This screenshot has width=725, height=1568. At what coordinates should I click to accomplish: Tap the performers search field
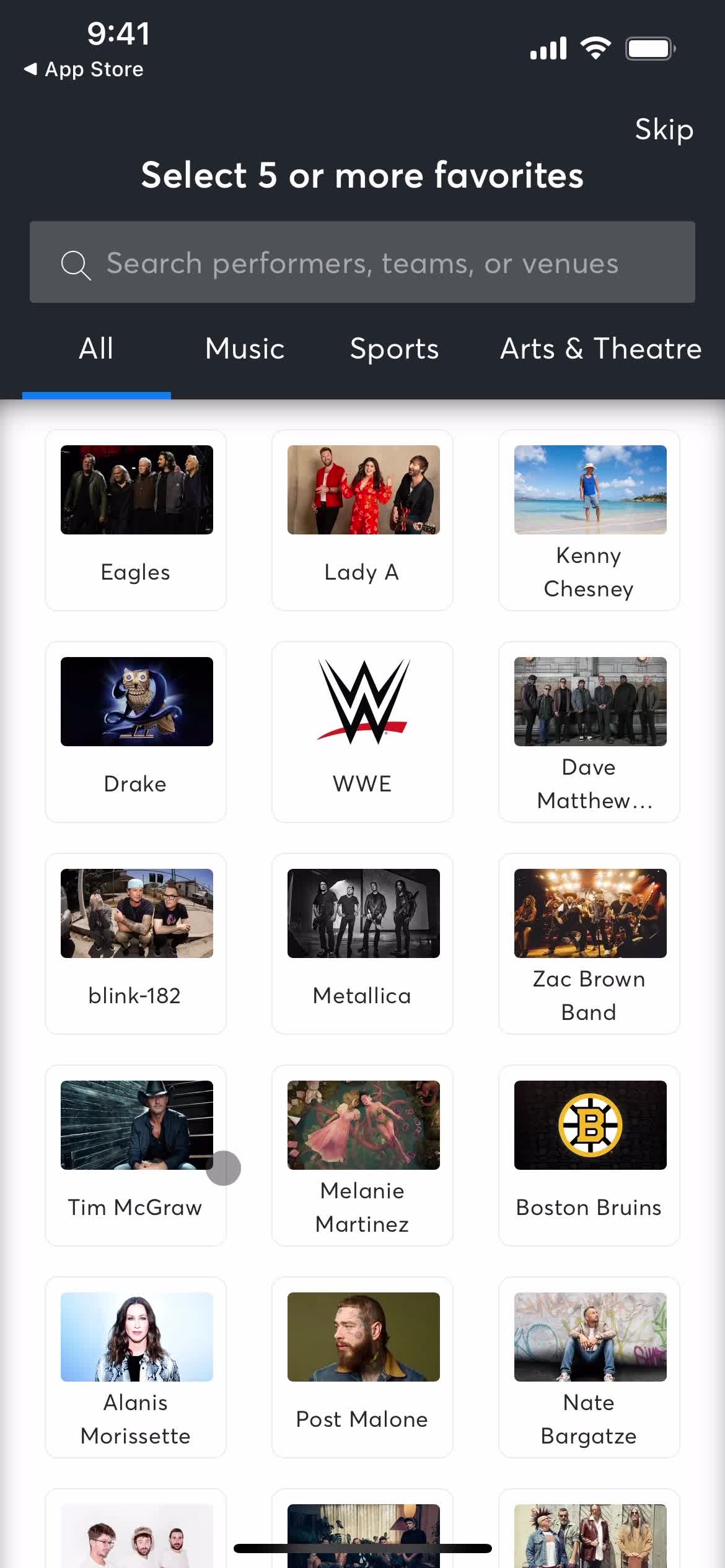pyautogui.click(x=362, y=262)
